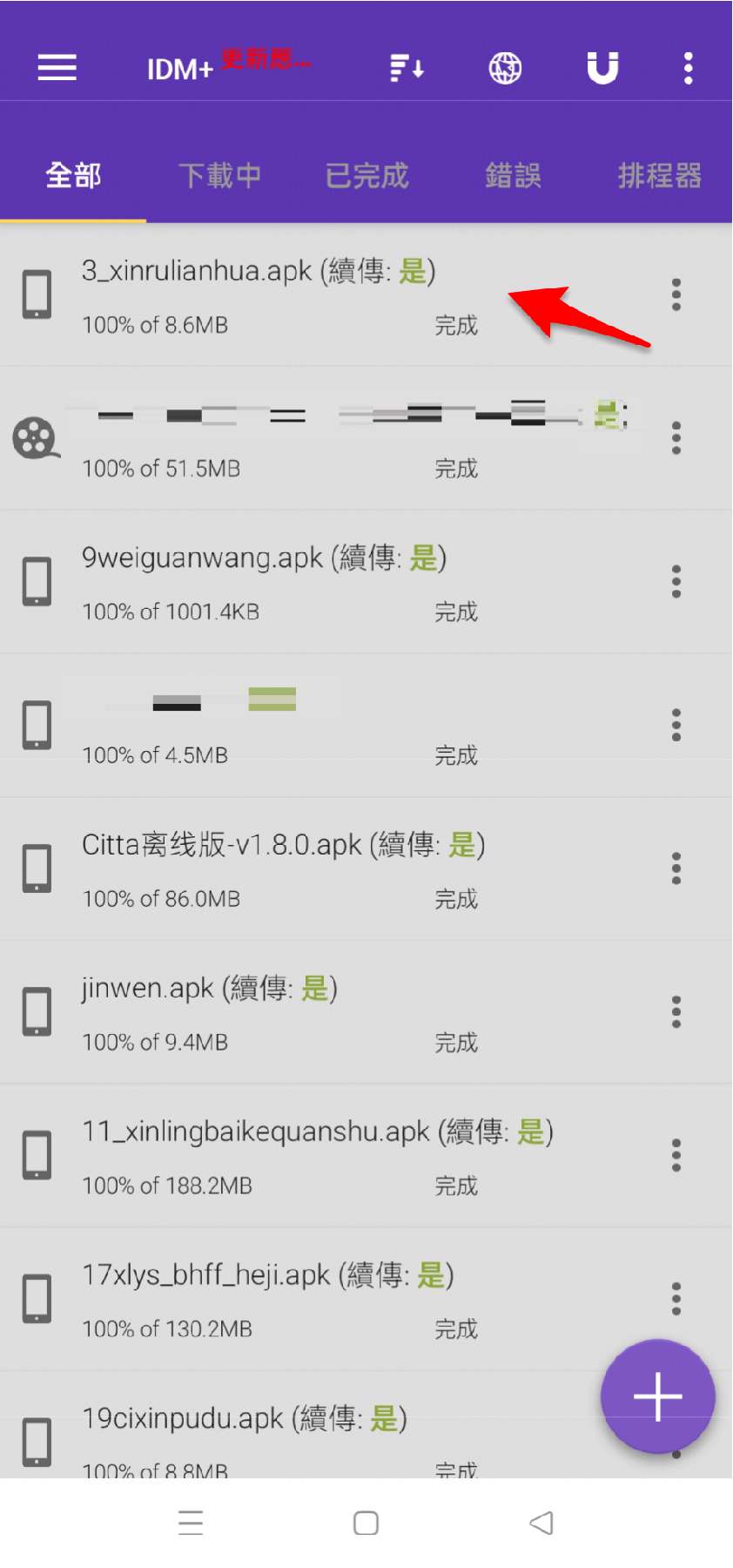Open the sort downloads option
The height and width of the screenshot is (1568, 733).
click(x=407, y=67)
